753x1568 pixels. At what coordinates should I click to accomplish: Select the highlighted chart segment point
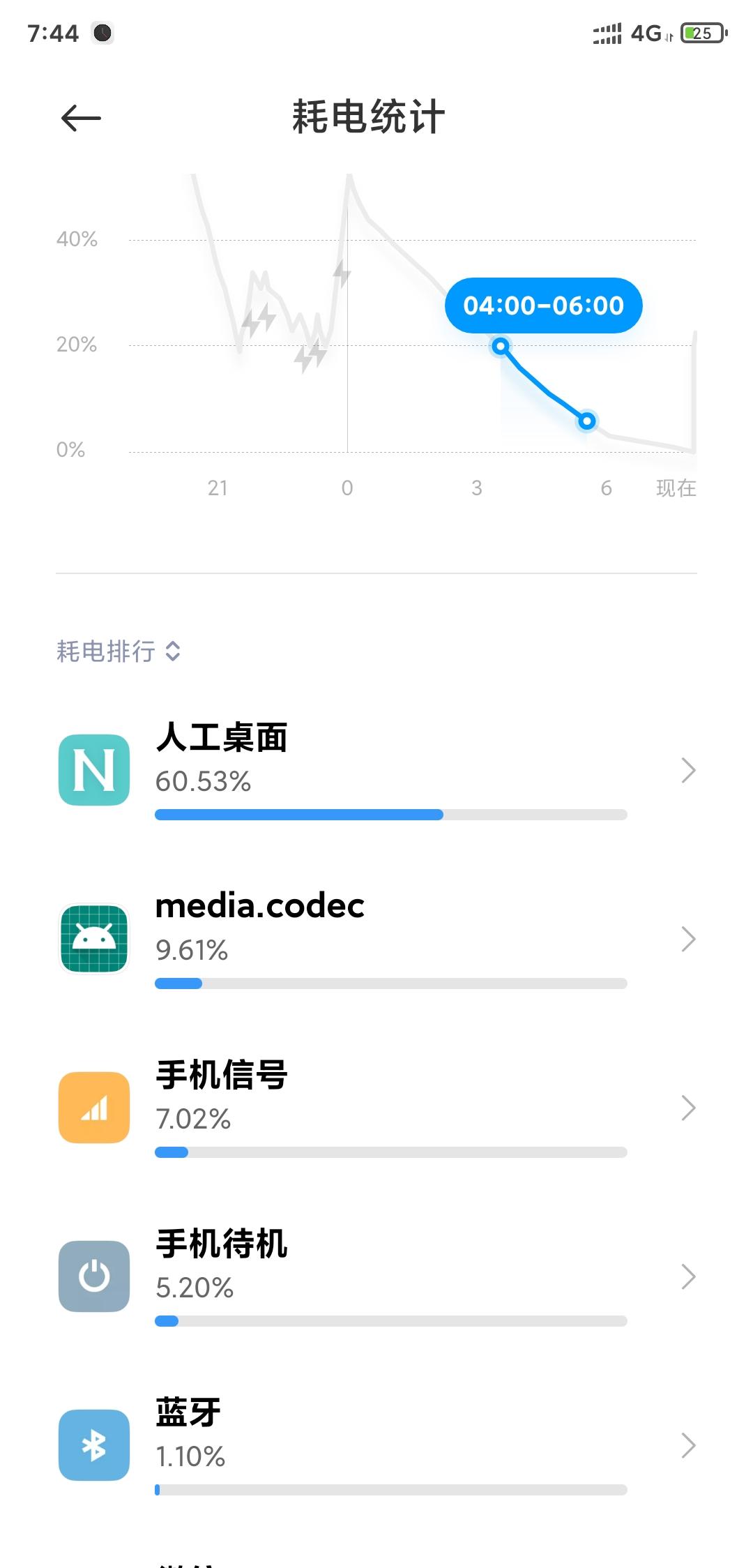coord(501,345)
